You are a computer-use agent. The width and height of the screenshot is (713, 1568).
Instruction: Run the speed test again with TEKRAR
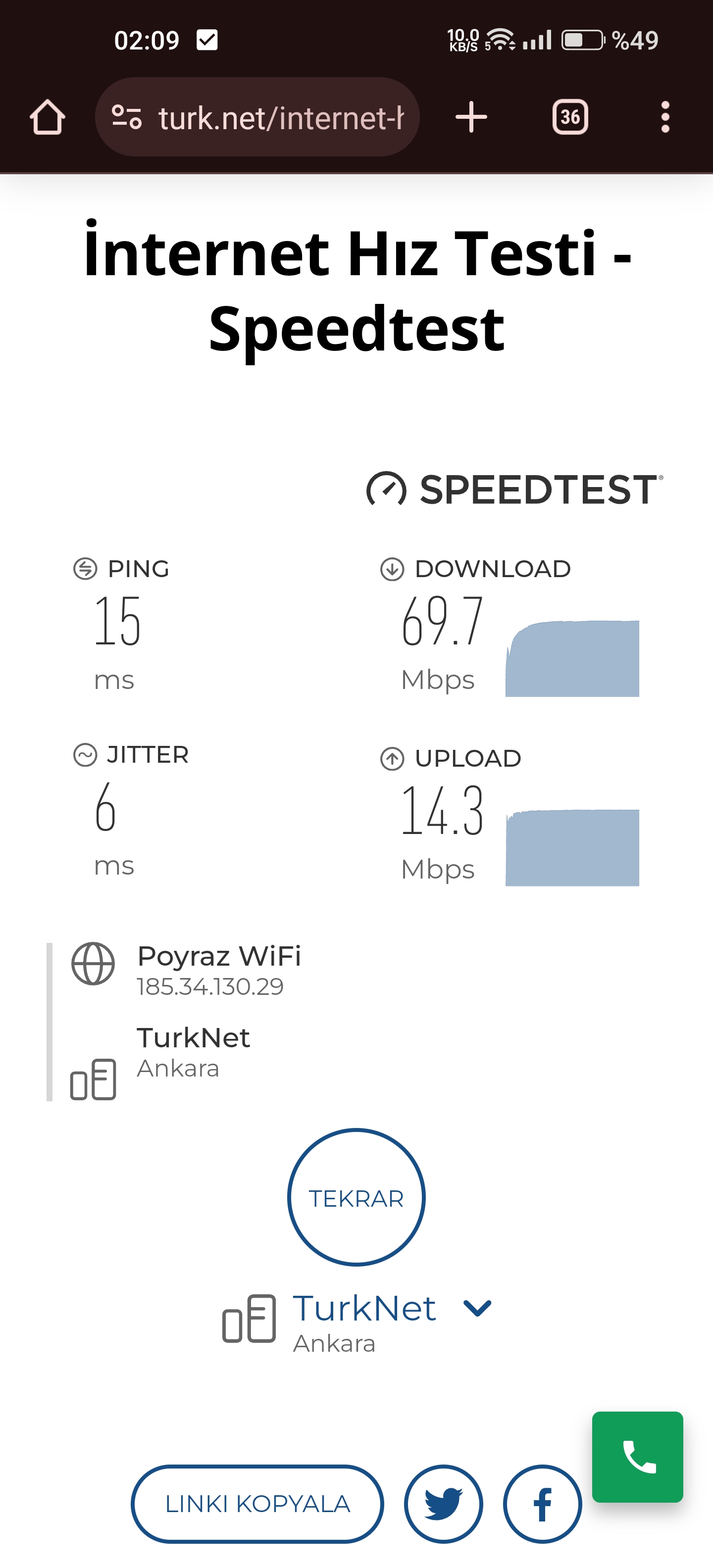[x=356, y=1197]
